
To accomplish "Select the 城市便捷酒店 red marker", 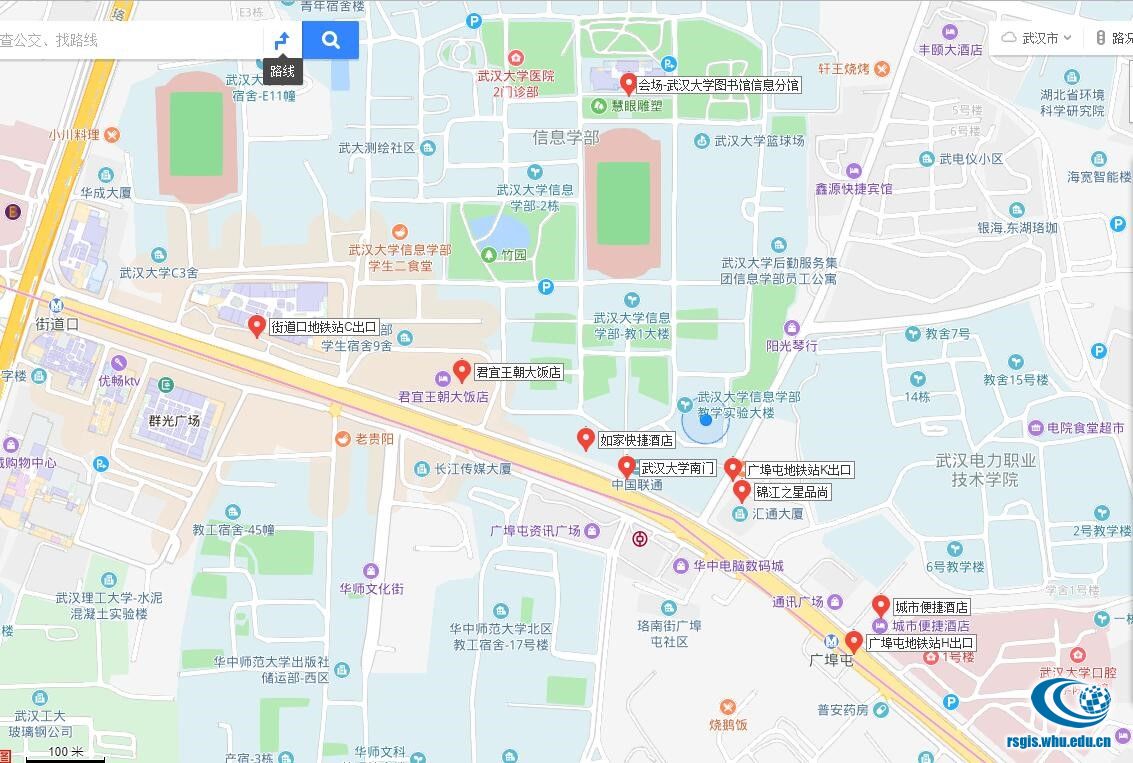I will coord(880,605).
